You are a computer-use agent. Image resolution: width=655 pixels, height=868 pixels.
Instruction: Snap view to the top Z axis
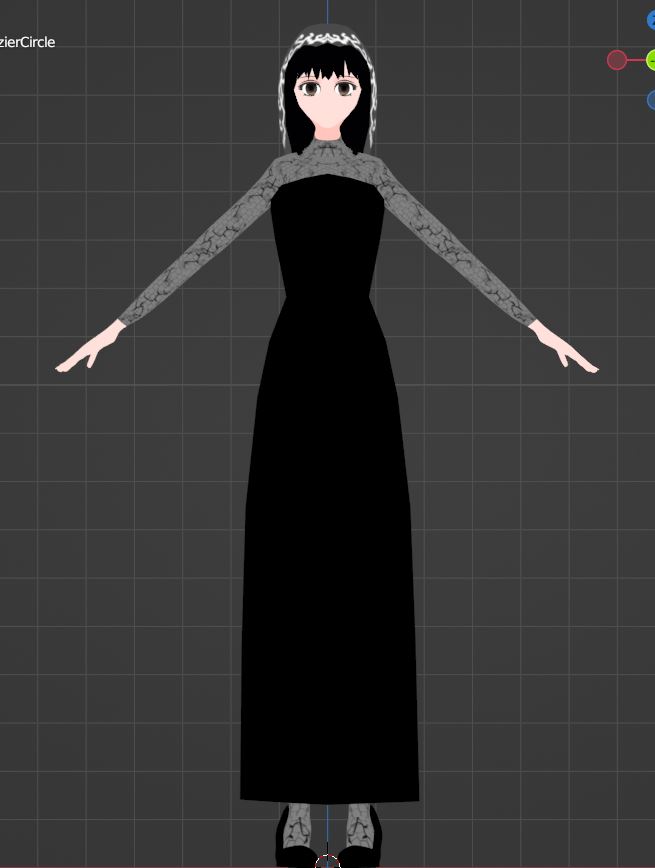pos(652,20)
